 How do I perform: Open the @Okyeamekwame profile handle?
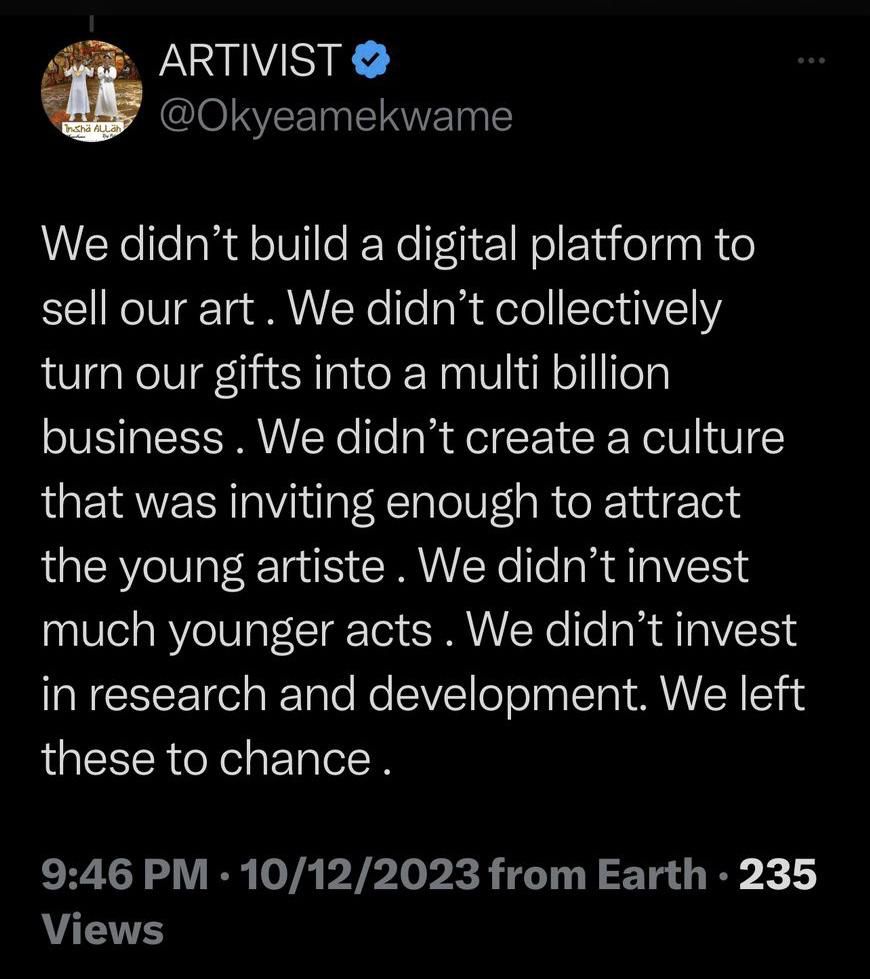336,117
